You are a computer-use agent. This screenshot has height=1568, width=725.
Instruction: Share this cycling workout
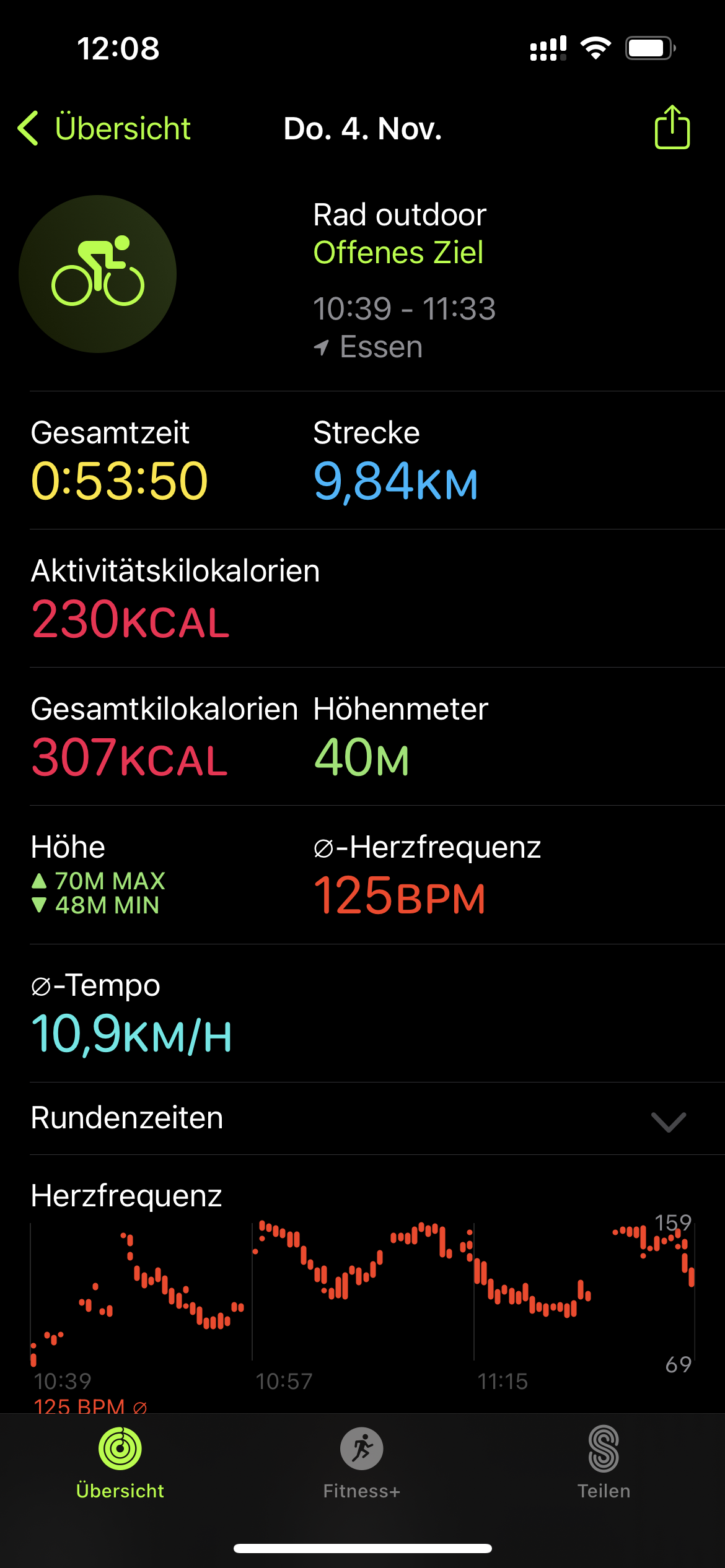pos(672,127)
